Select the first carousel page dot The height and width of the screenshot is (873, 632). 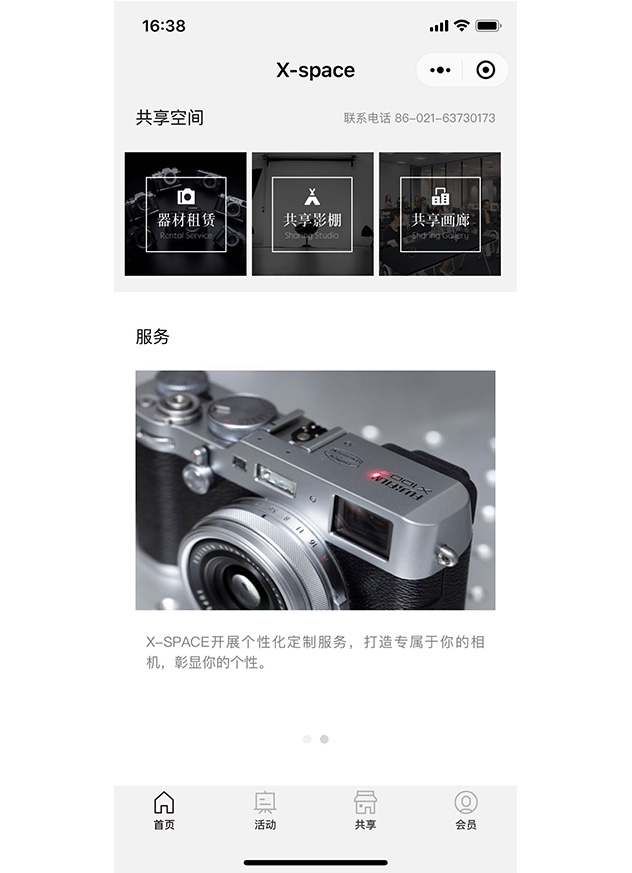pos(307,740)
